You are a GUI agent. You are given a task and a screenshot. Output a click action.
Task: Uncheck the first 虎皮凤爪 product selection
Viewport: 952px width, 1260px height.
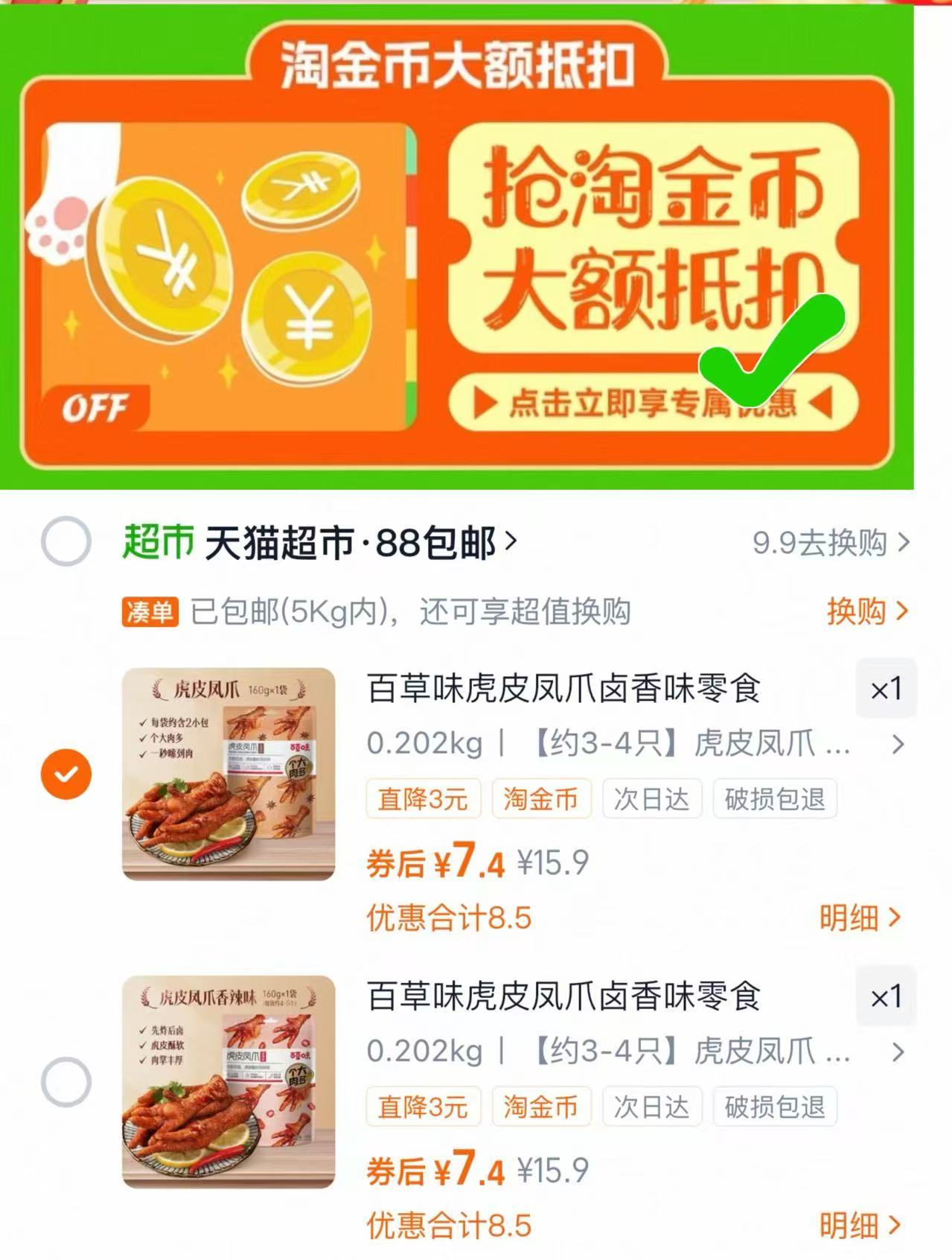tap(68, 772)
